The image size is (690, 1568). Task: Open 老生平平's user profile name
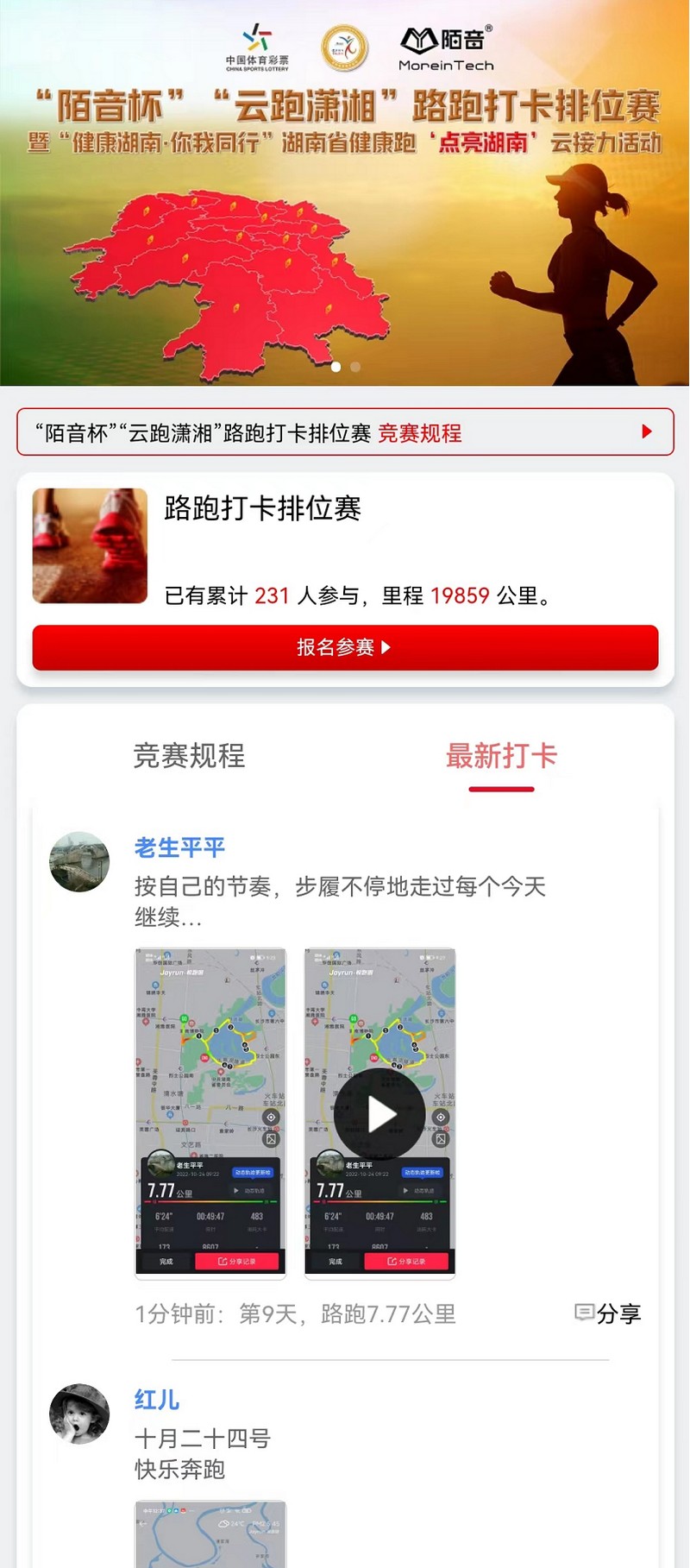coord(179,847)
